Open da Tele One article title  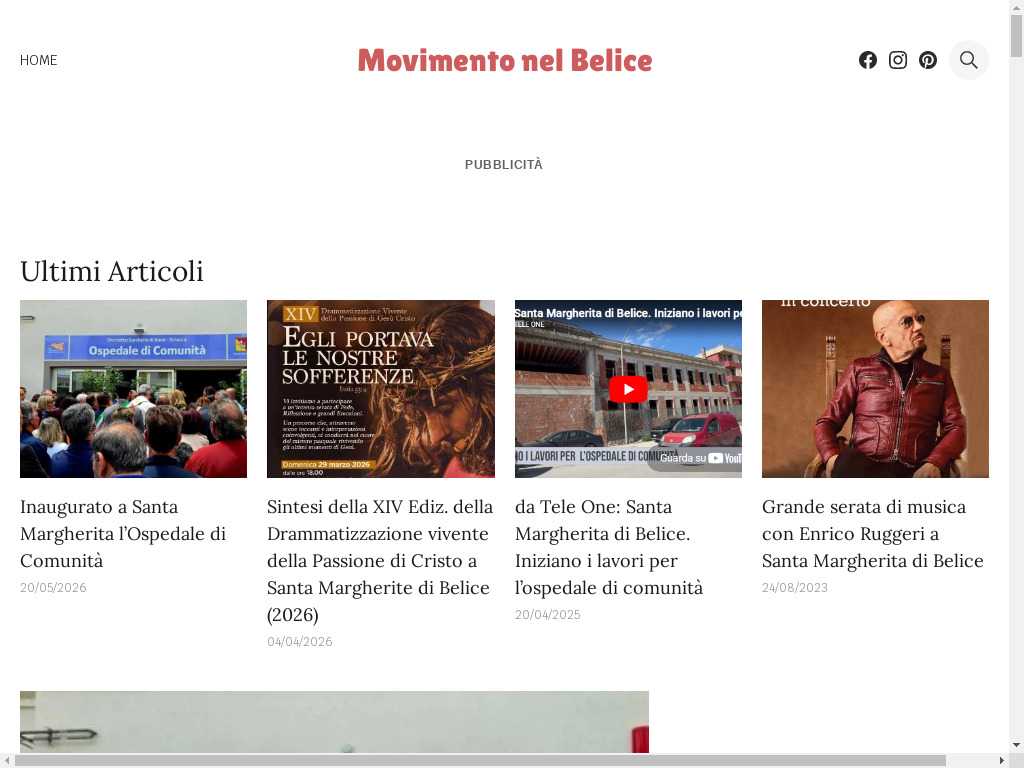pos(609,547)
